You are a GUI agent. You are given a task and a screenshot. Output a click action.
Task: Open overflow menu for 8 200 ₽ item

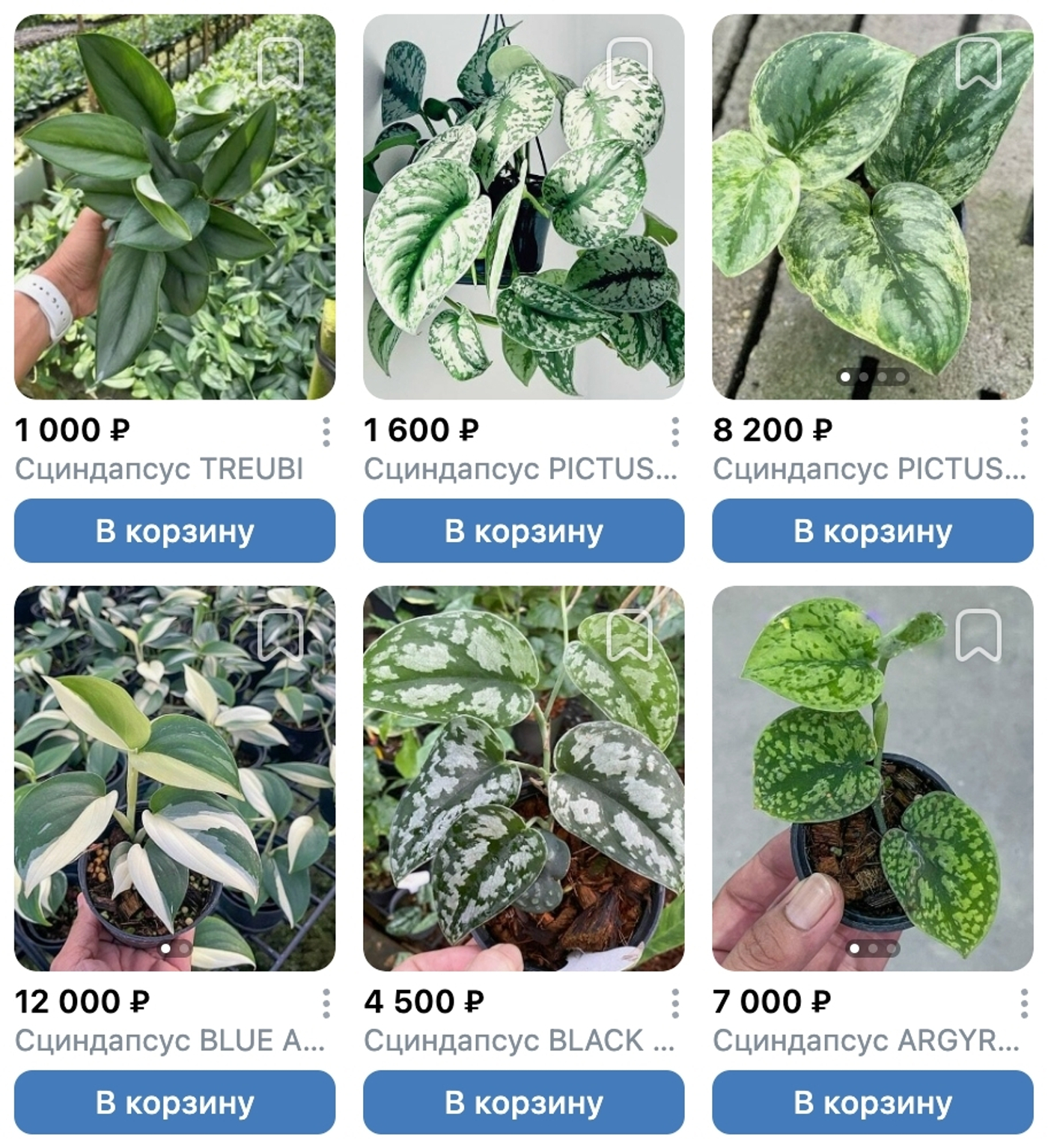[1023, 432]
